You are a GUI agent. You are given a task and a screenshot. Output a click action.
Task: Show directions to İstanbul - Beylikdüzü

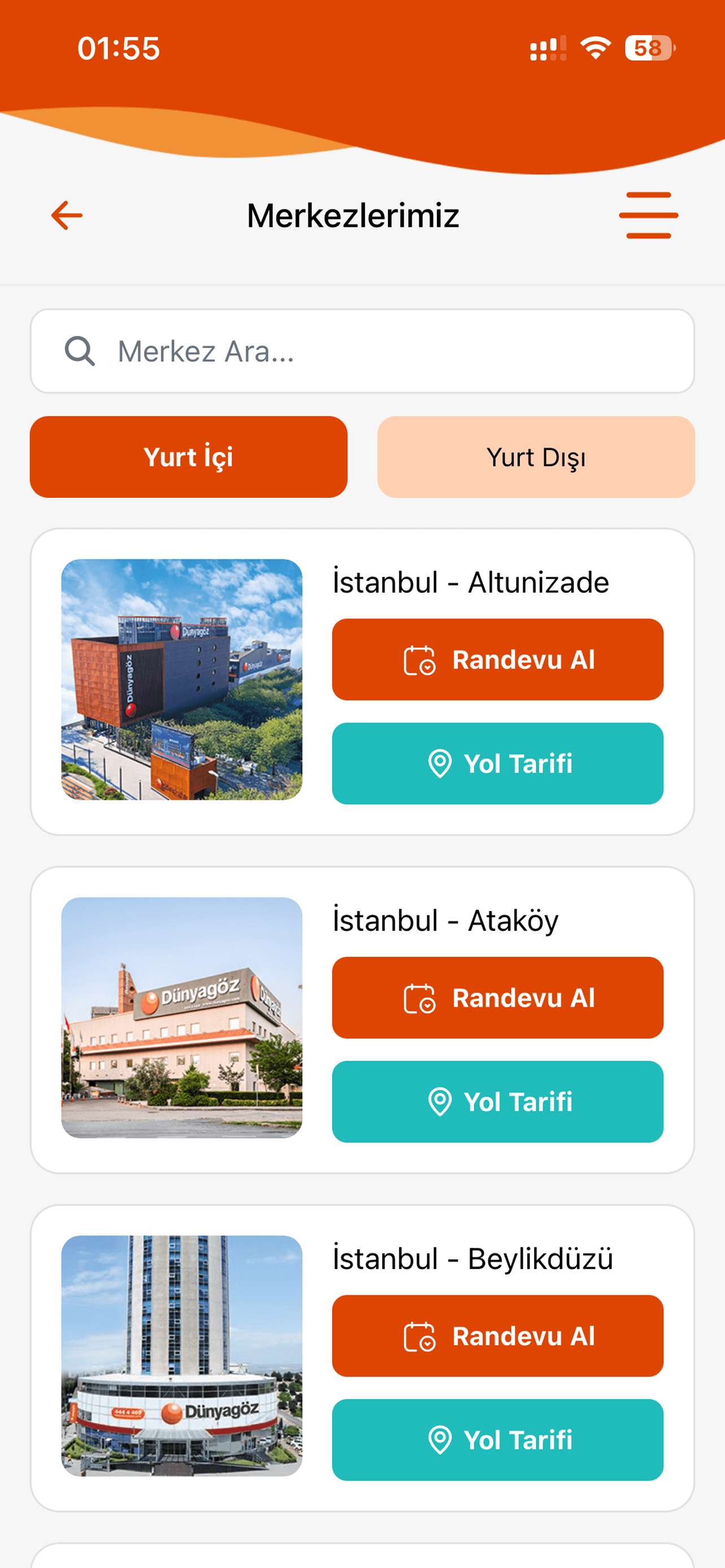(x=497, y=1440)
